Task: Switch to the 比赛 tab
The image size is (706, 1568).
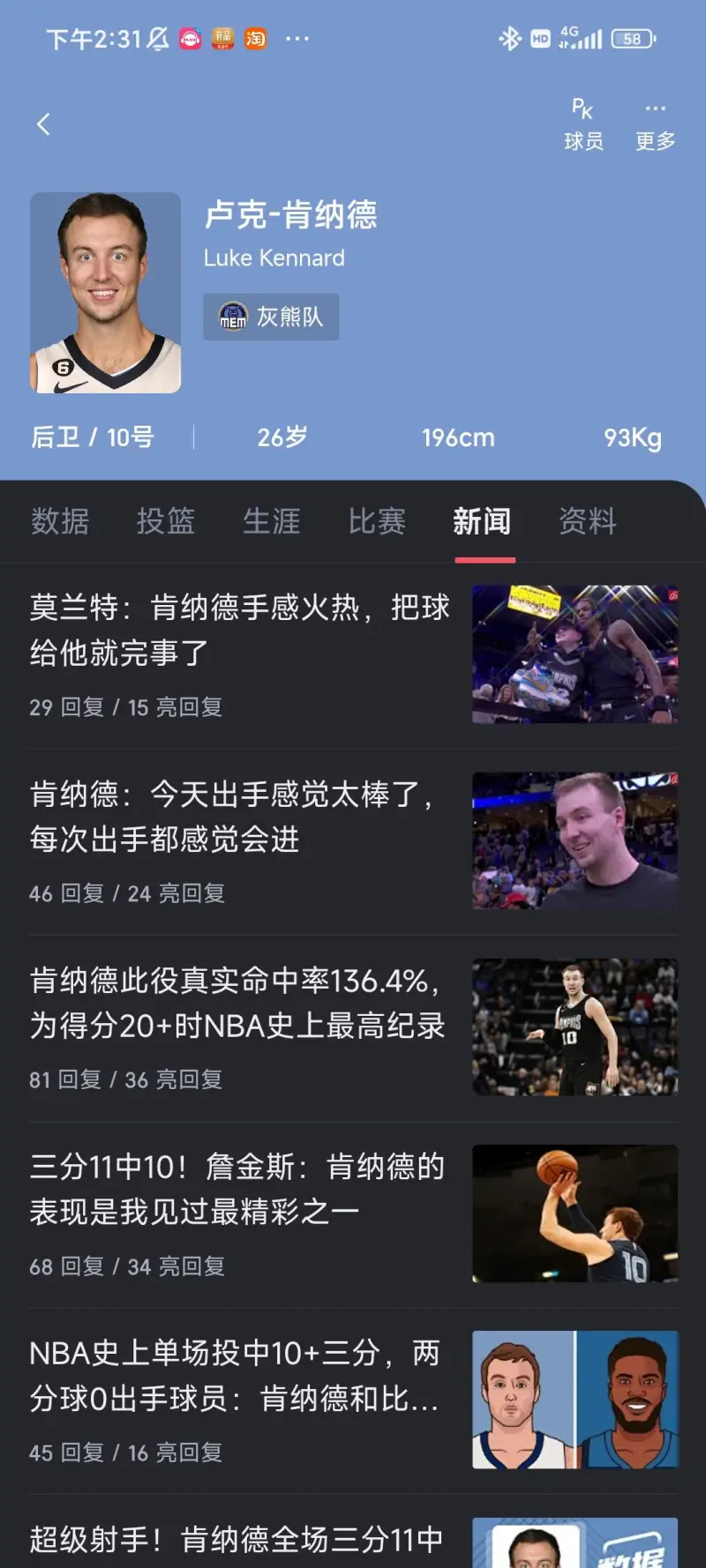Action: 378,521
